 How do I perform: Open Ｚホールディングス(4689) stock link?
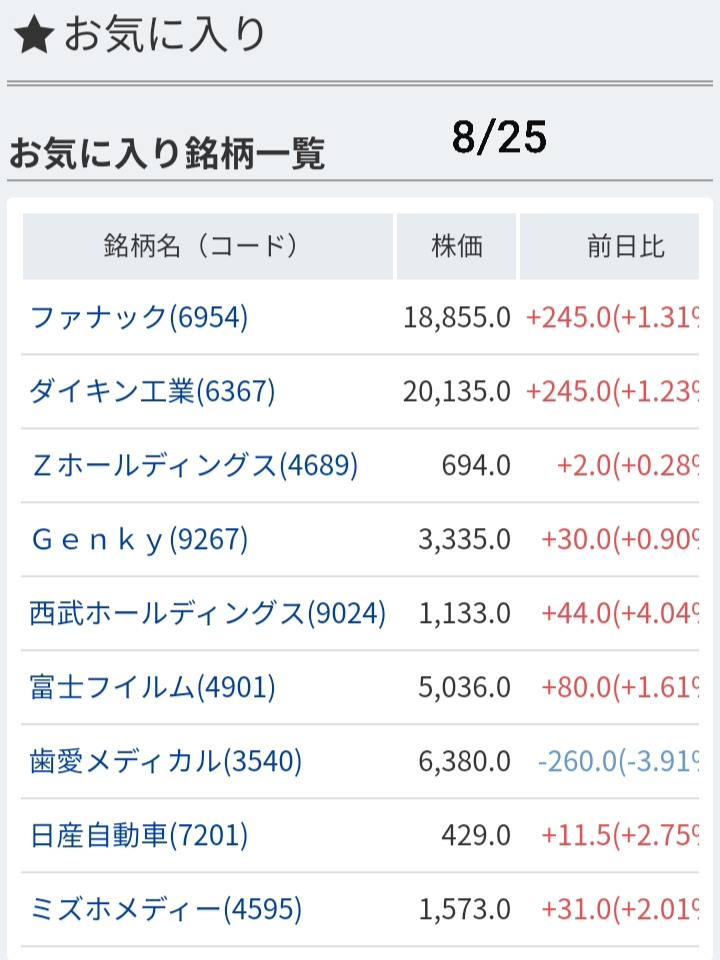pyautogui.click(x=194, y=466)
